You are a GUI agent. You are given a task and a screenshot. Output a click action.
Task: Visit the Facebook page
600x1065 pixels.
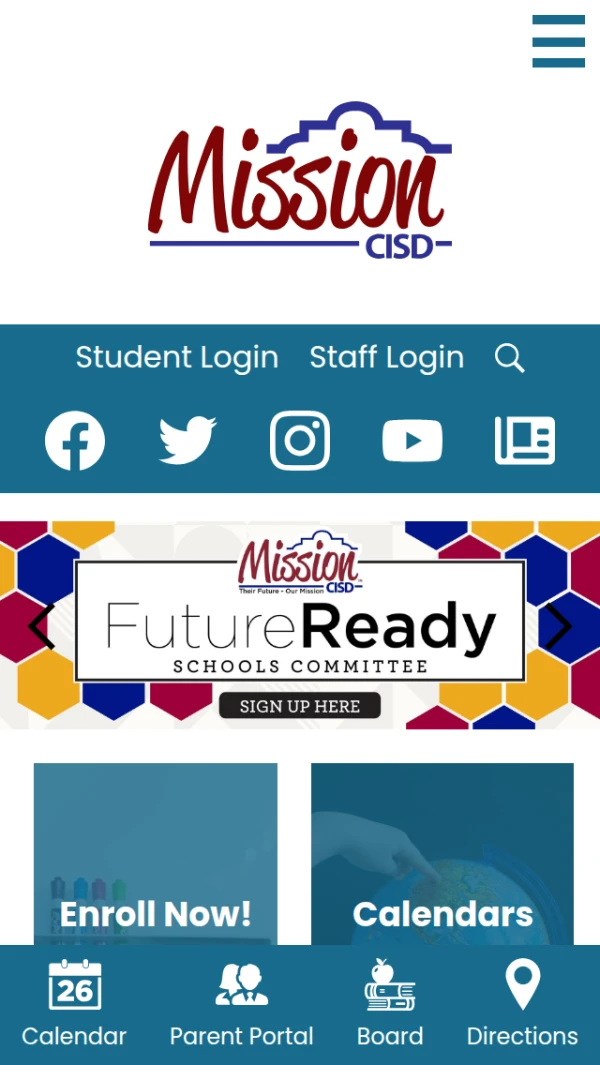(x=75, y=440)
